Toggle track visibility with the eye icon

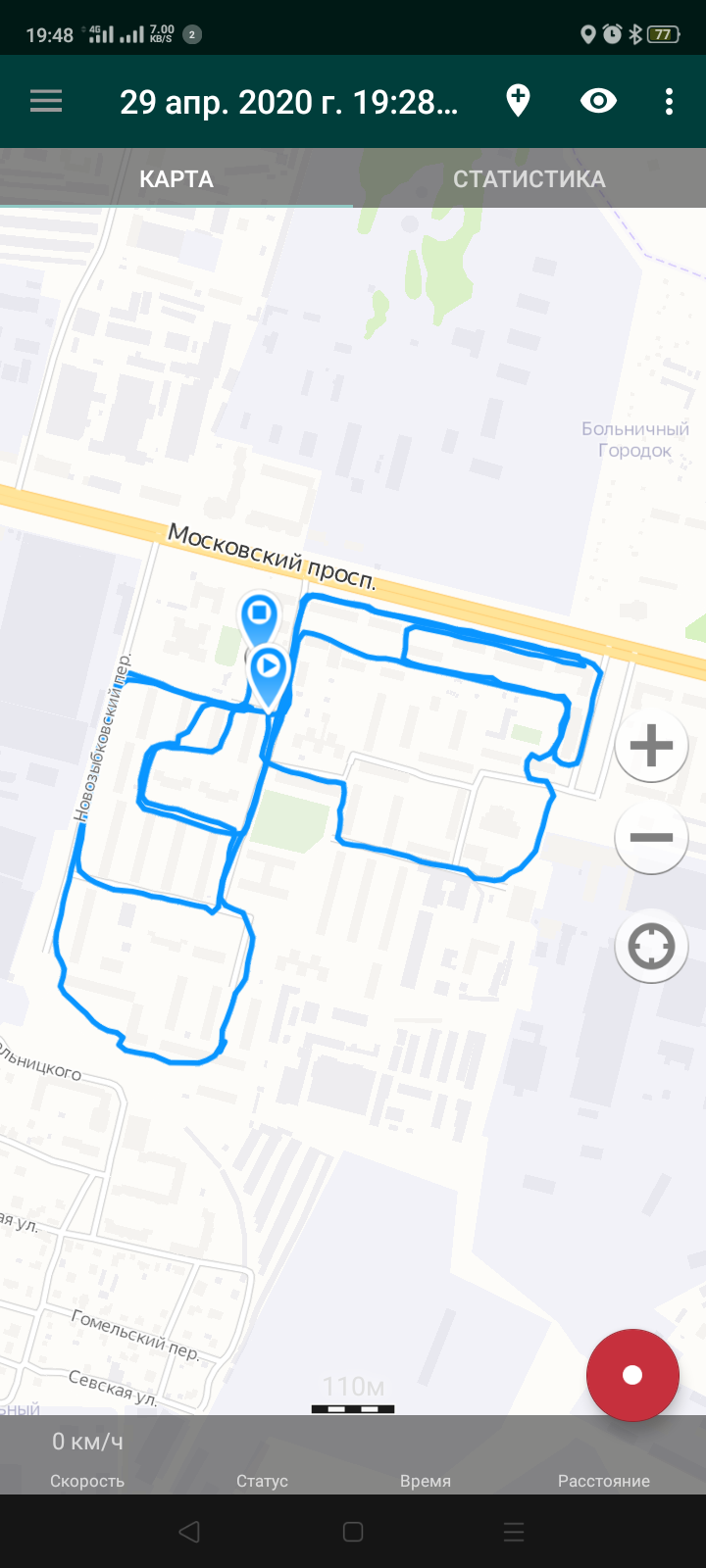tap(598, 101)
